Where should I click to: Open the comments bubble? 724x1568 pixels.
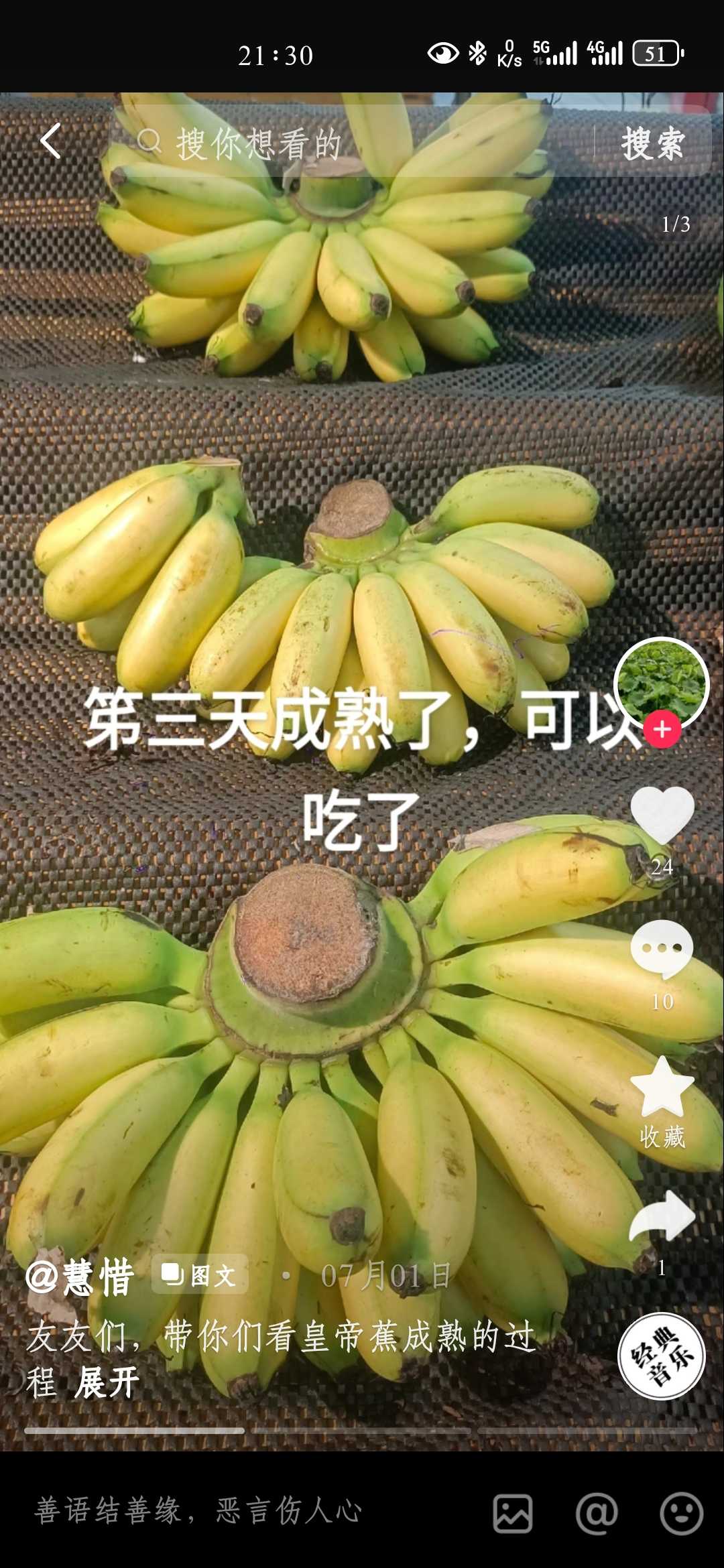tap(662, 950)
